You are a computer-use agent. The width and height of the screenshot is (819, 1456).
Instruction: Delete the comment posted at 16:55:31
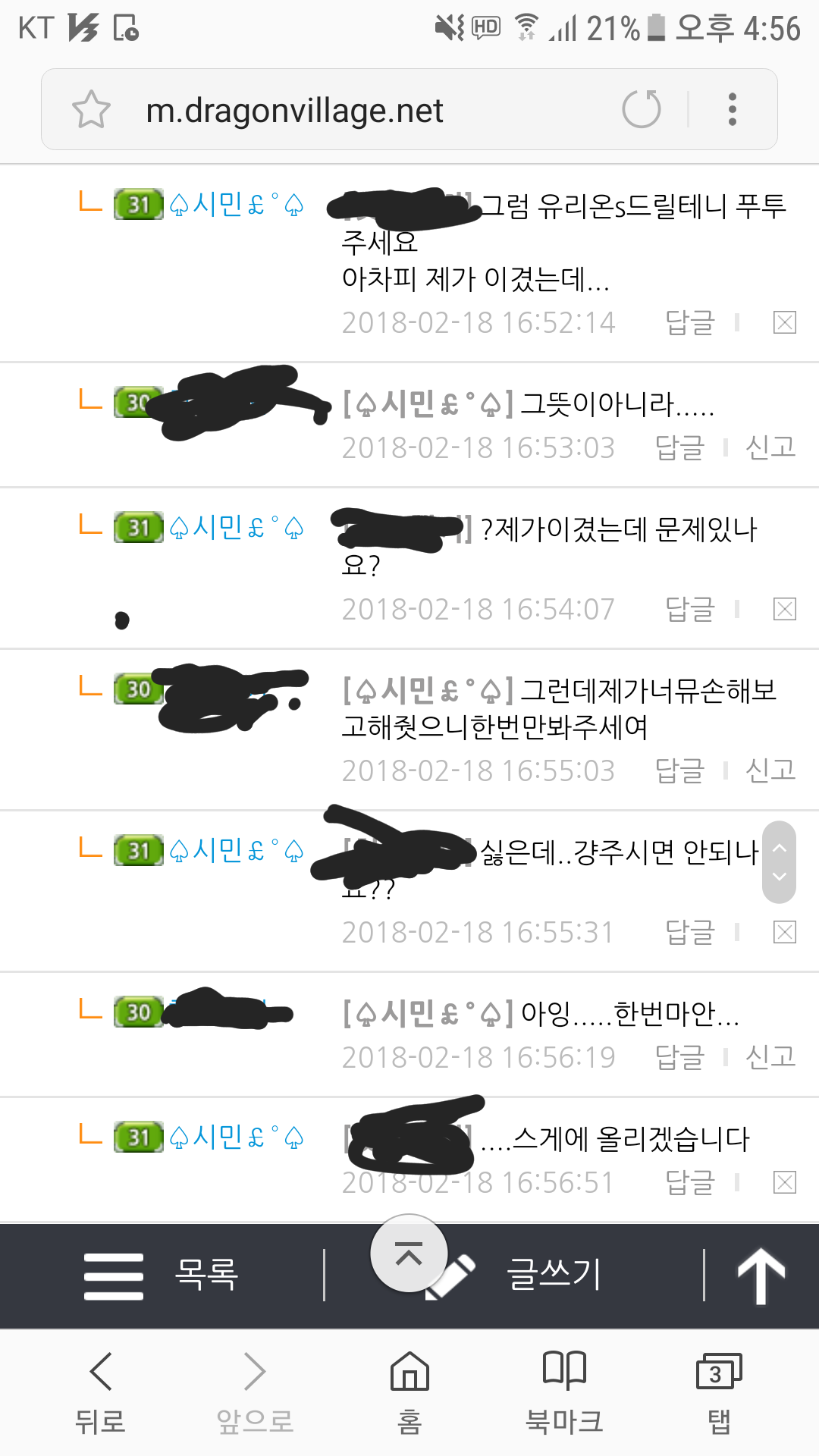click(x=784, y=932)
